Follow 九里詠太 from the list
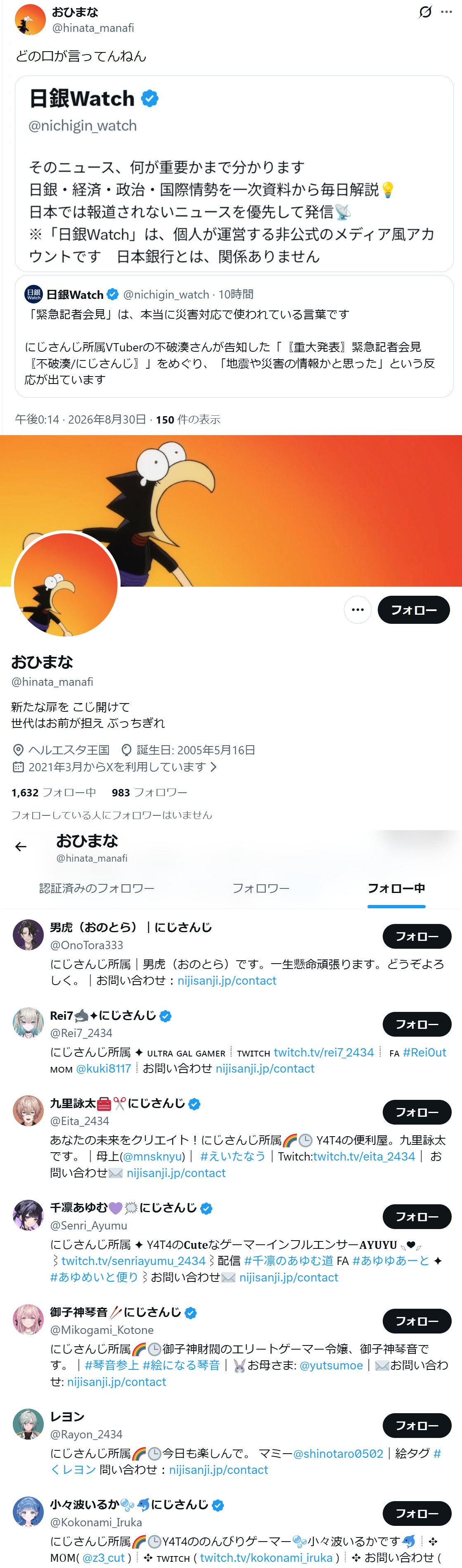 (417, 1112)
